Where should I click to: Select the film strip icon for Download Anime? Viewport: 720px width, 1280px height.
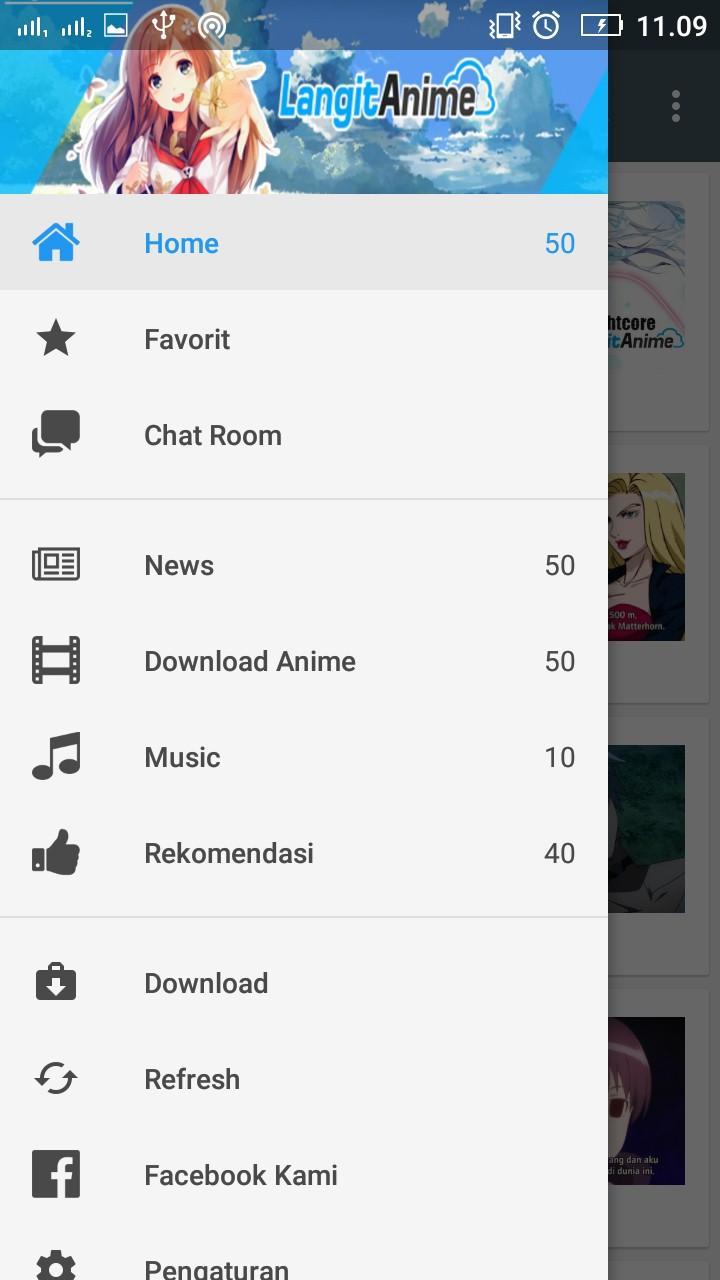[x=56, y=660]
